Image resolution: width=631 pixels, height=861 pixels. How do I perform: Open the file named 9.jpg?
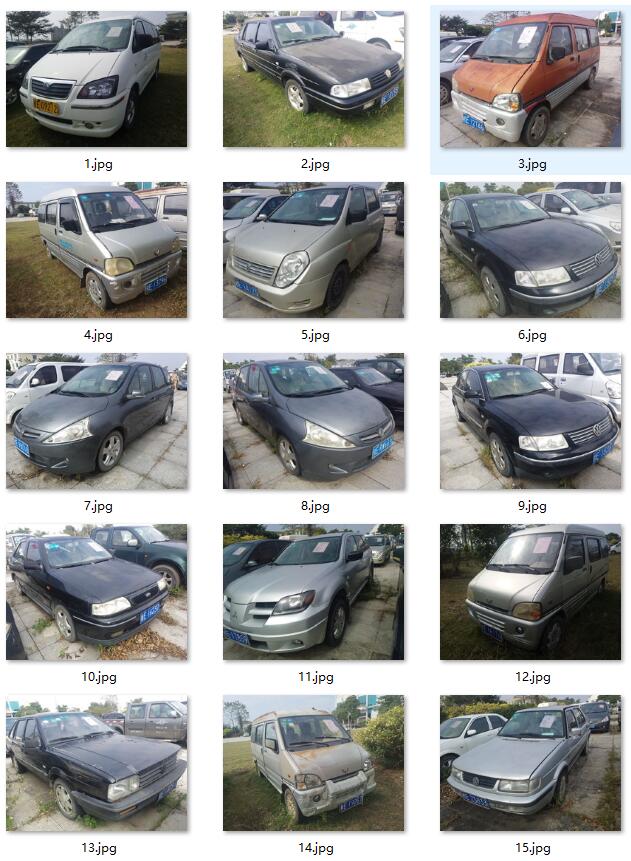click(531, 421)
